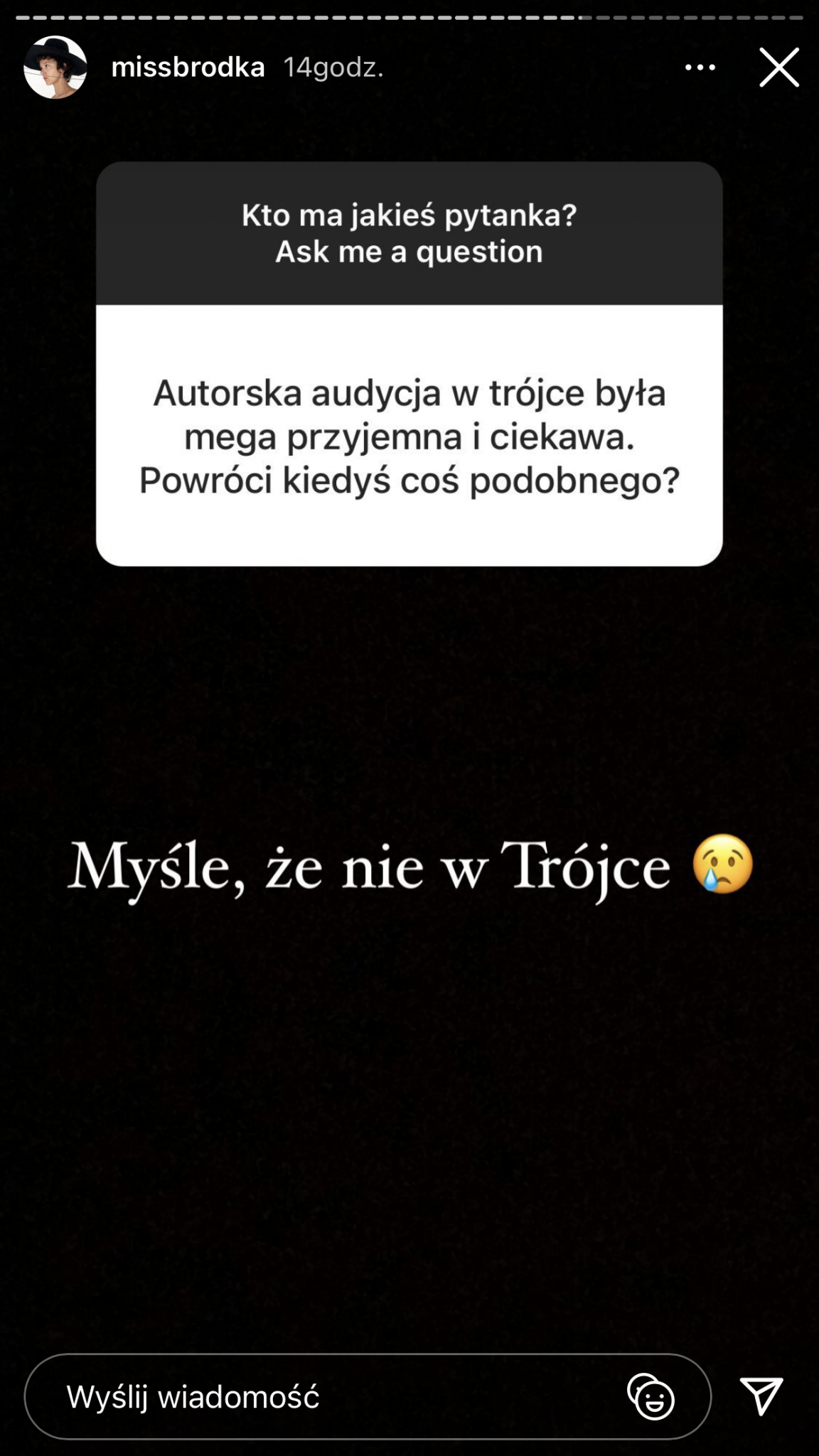Image resolution: width=819 pixels, height=1456 pixels.
Task: Open missbrodka's profile picture
Action: (x=55, y=68)
